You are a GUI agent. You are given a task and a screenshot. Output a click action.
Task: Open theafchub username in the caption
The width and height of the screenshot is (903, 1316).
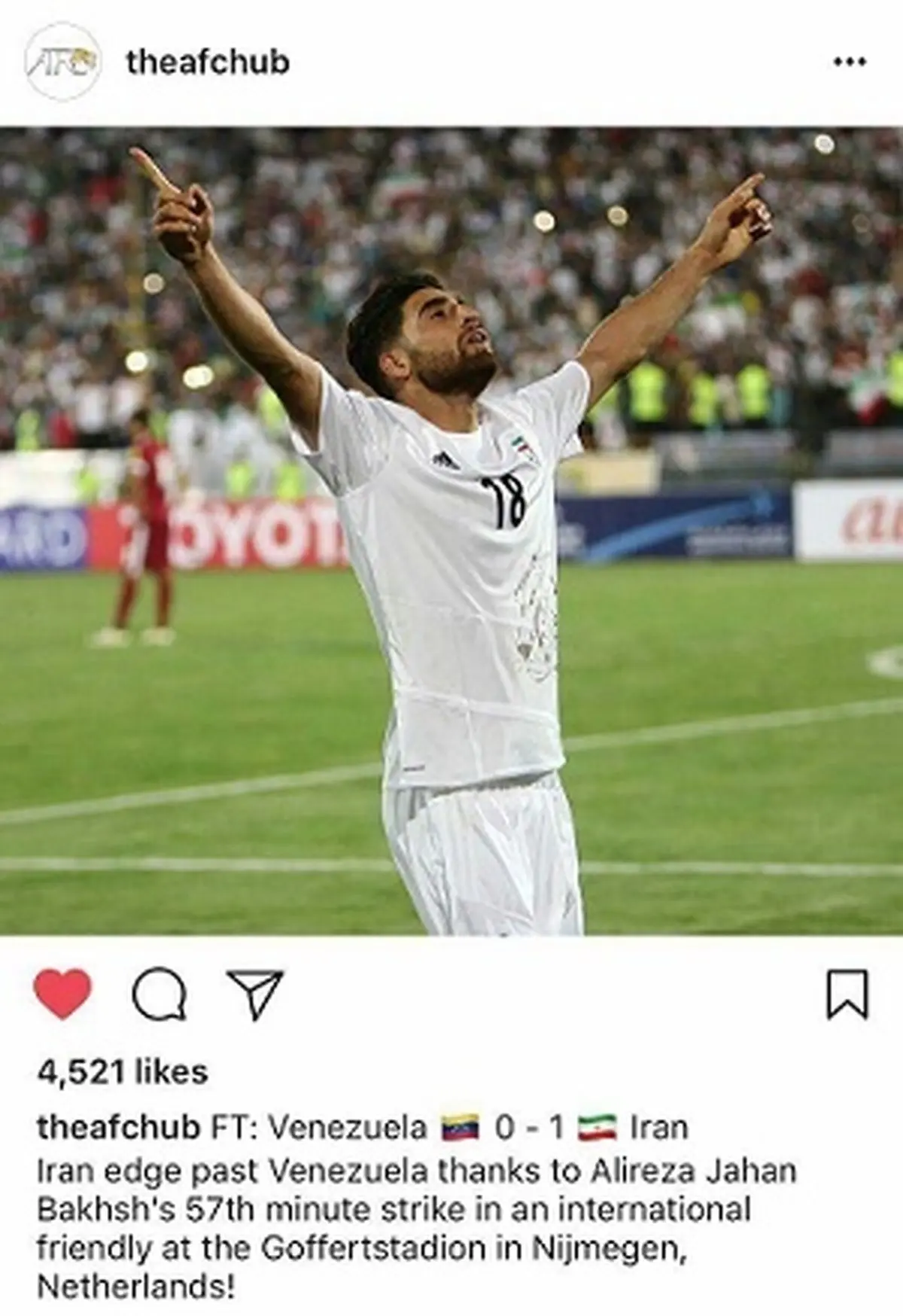pyautogui.click(x=119, y=1128)
